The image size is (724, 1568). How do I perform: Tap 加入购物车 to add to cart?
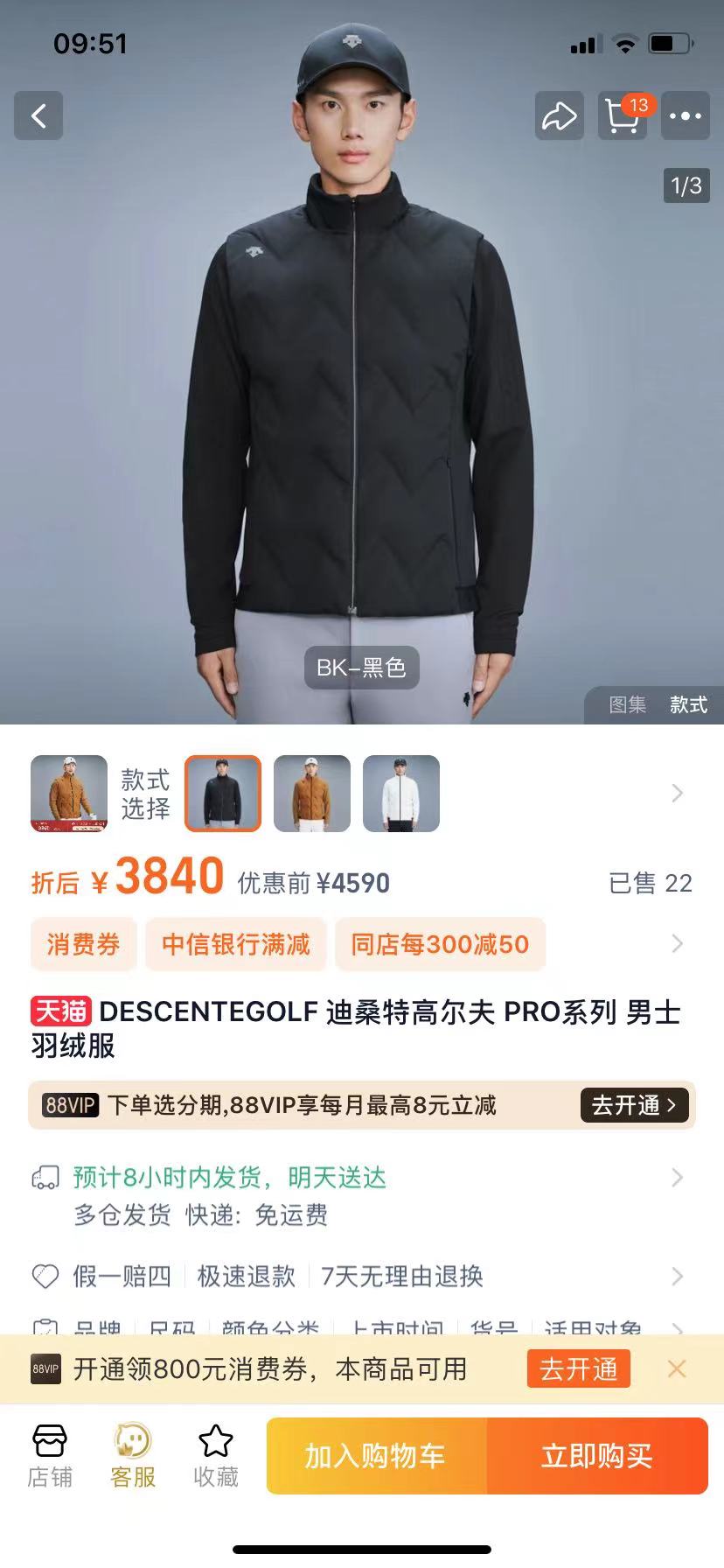click(x=376, y=1456)
